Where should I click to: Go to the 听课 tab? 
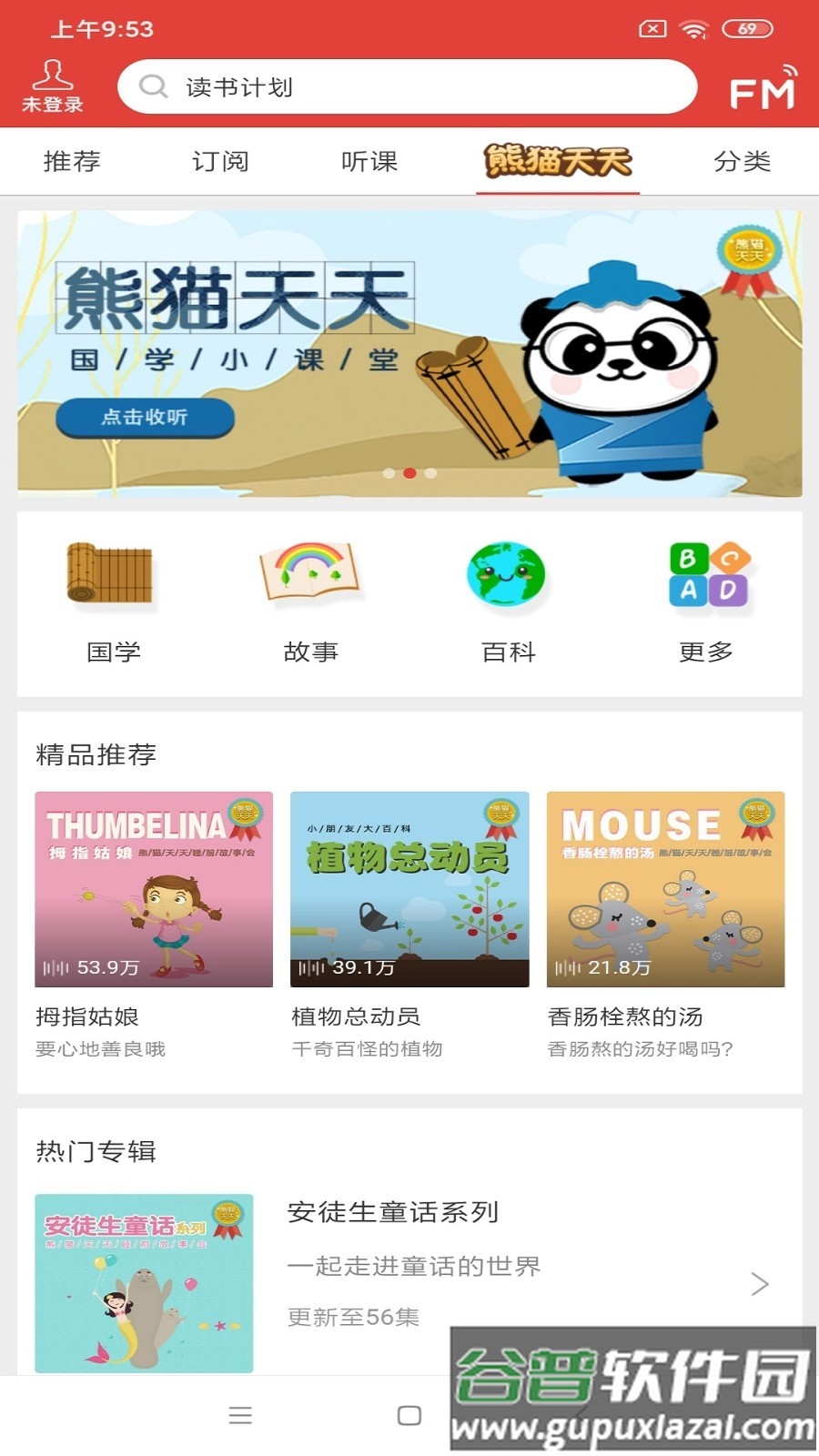click(369, 162)
